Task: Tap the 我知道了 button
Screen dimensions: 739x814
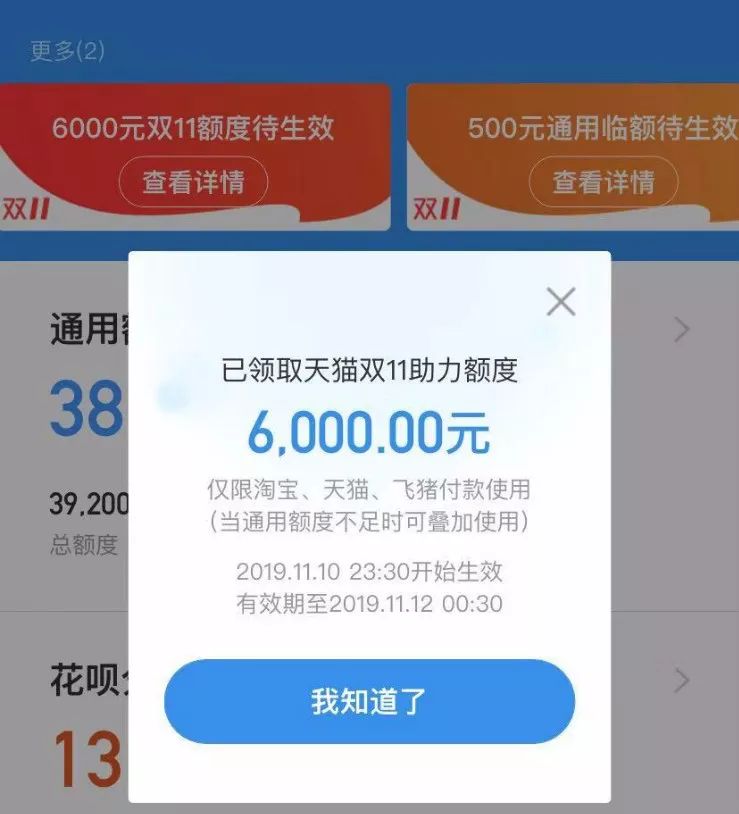Action: pos(369,701)
